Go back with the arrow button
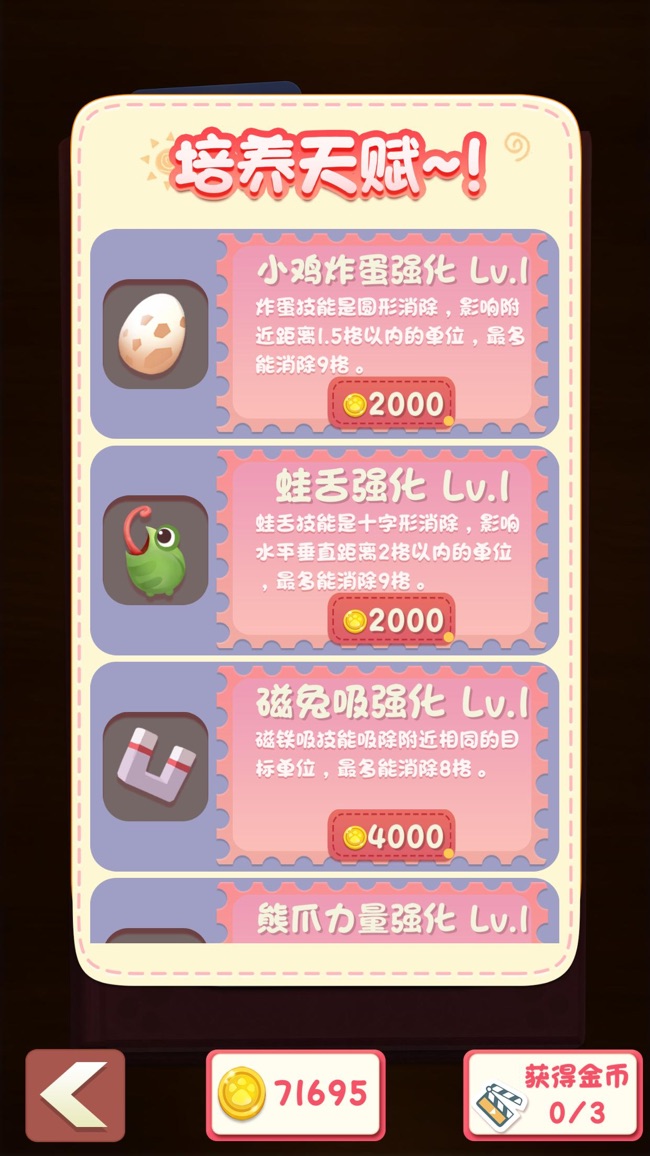 pyautogui.click(x=75, y=1095)
